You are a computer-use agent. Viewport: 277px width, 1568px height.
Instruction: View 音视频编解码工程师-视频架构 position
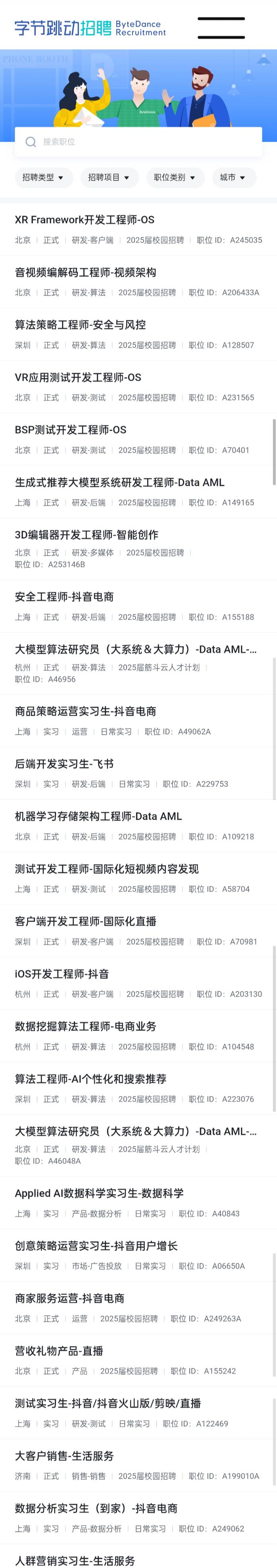(85, 273)
